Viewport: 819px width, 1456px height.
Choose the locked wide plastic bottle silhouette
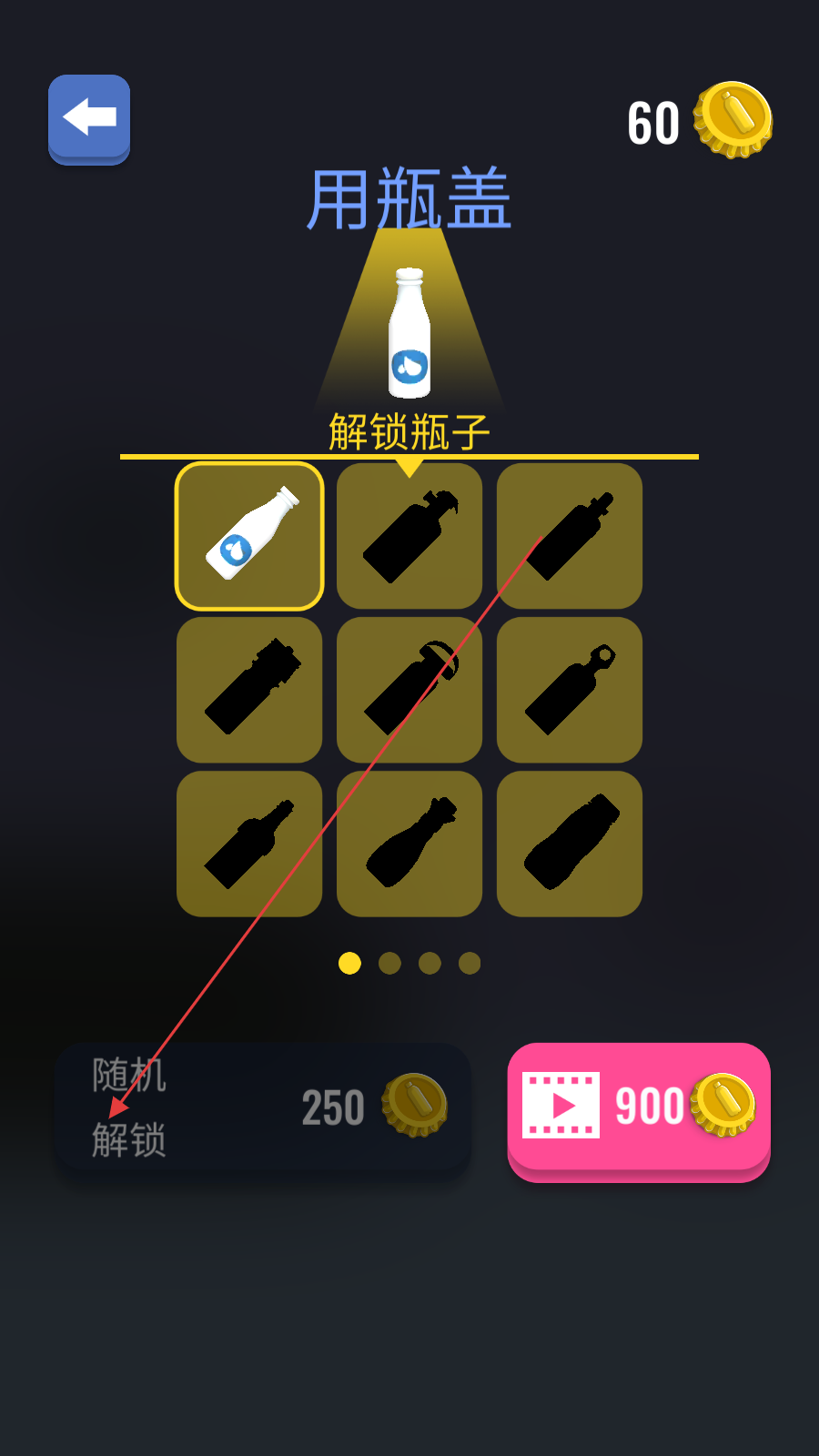pyautogui.click(x=570, y=844)
